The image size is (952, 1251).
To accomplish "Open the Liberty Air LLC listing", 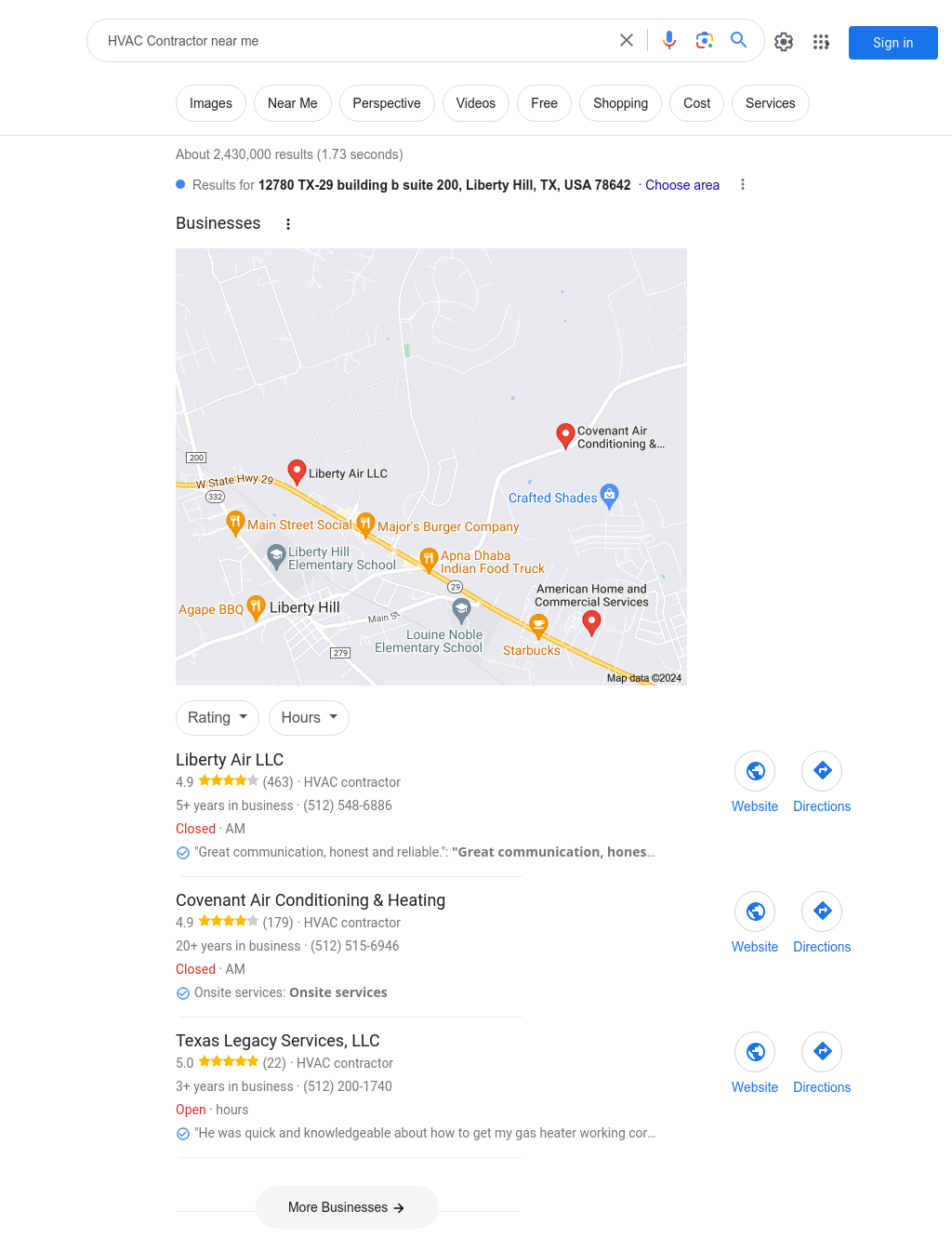I will [x=230, y=760].
